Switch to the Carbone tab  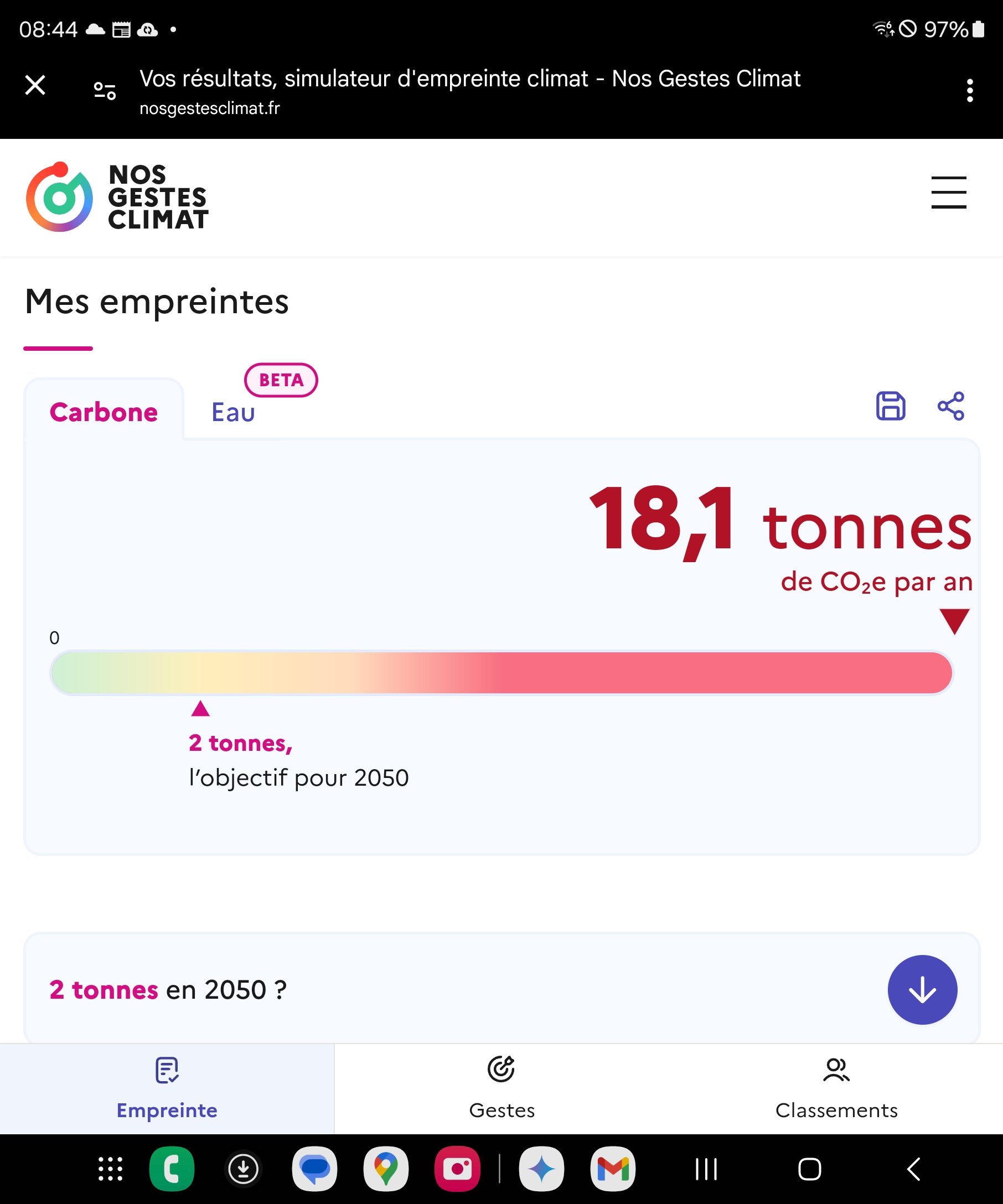[104, 412]
